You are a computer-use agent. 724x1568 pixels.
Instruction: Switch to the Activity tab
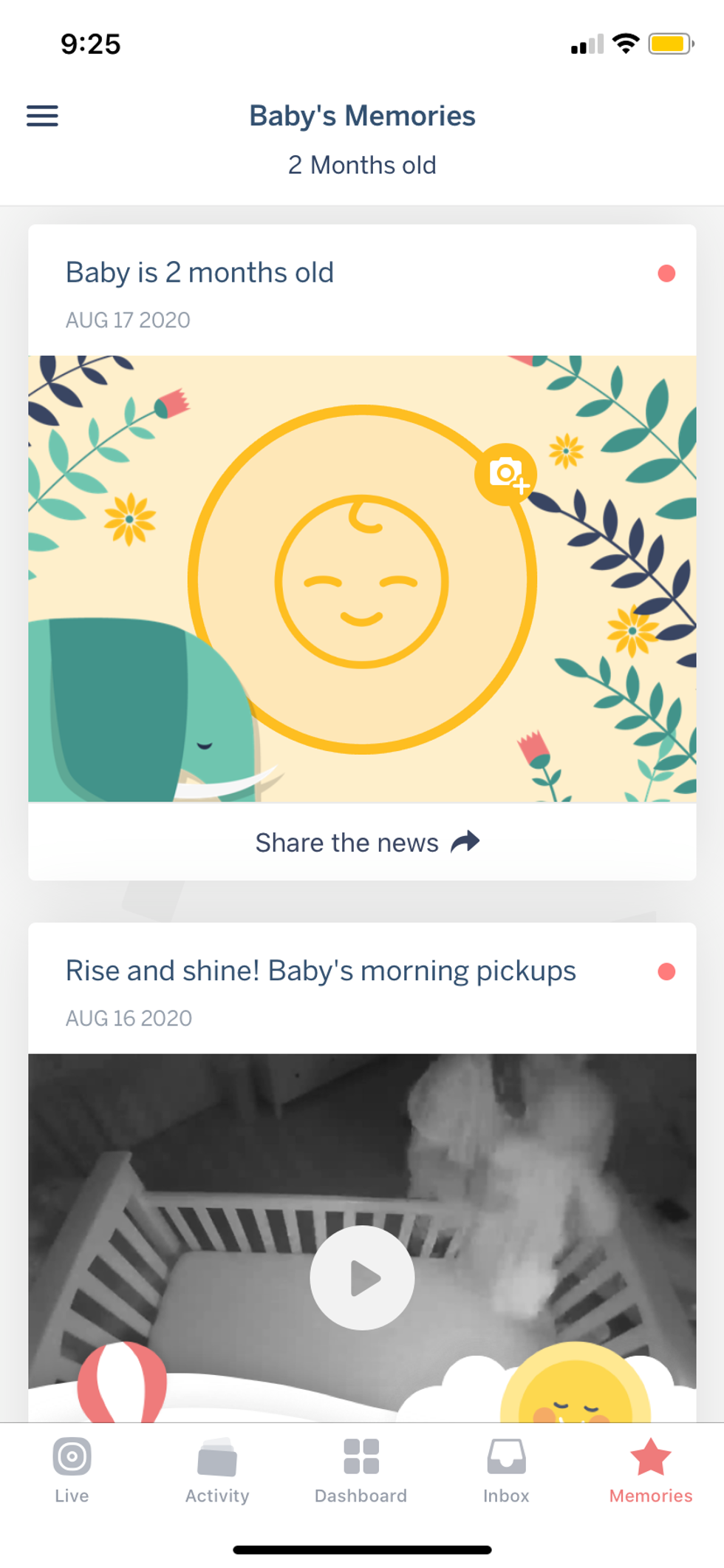217,1470
